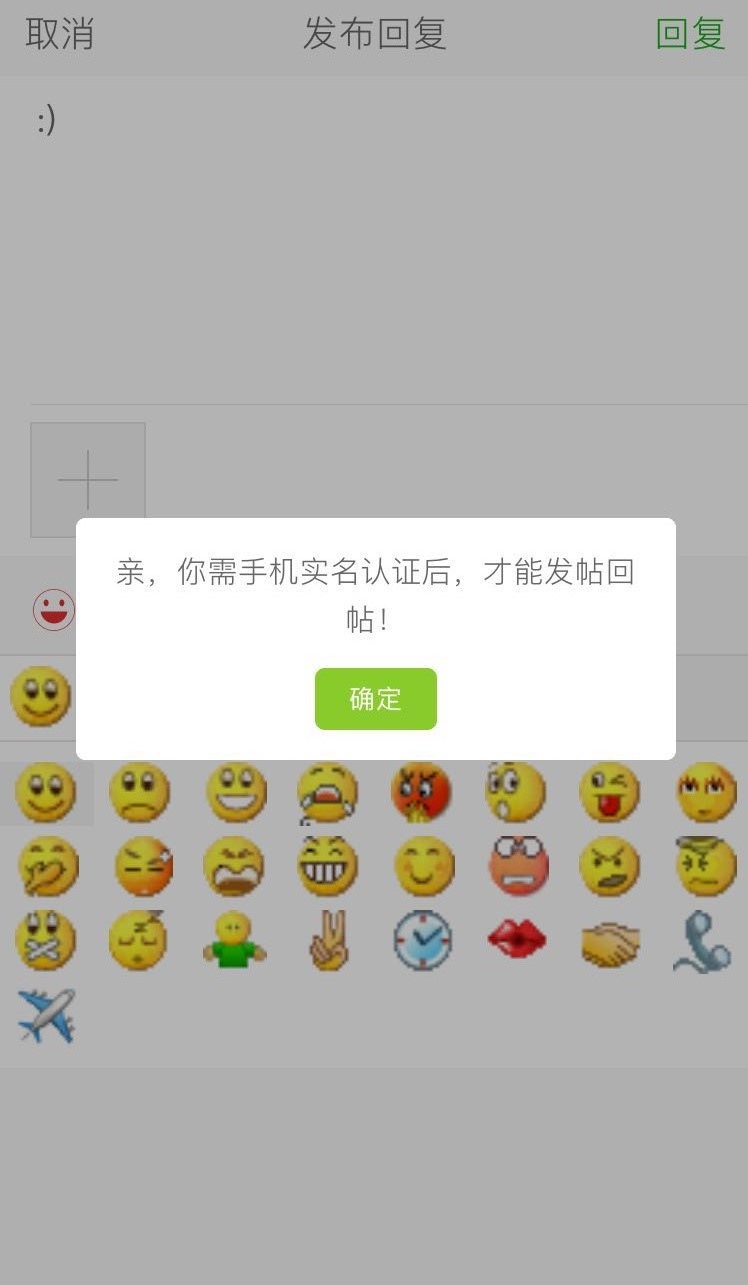748x1285 pixels.
Task: Confirm the dialog with 确定 button
Action: (x=375, y=699)
